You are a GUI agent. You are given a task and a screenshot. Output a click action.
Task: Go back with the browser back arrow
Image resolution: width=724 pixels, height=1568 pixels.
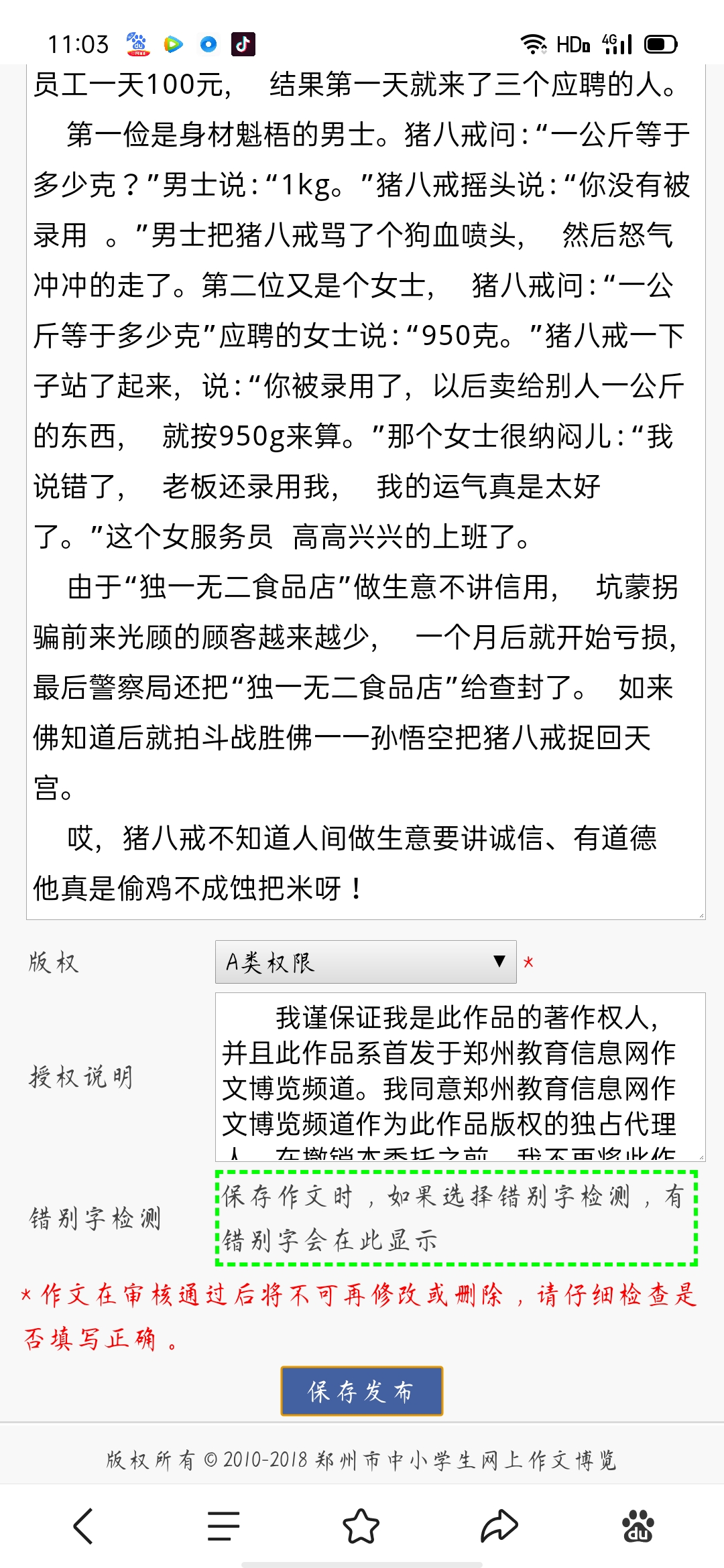tap(83, 1526)
